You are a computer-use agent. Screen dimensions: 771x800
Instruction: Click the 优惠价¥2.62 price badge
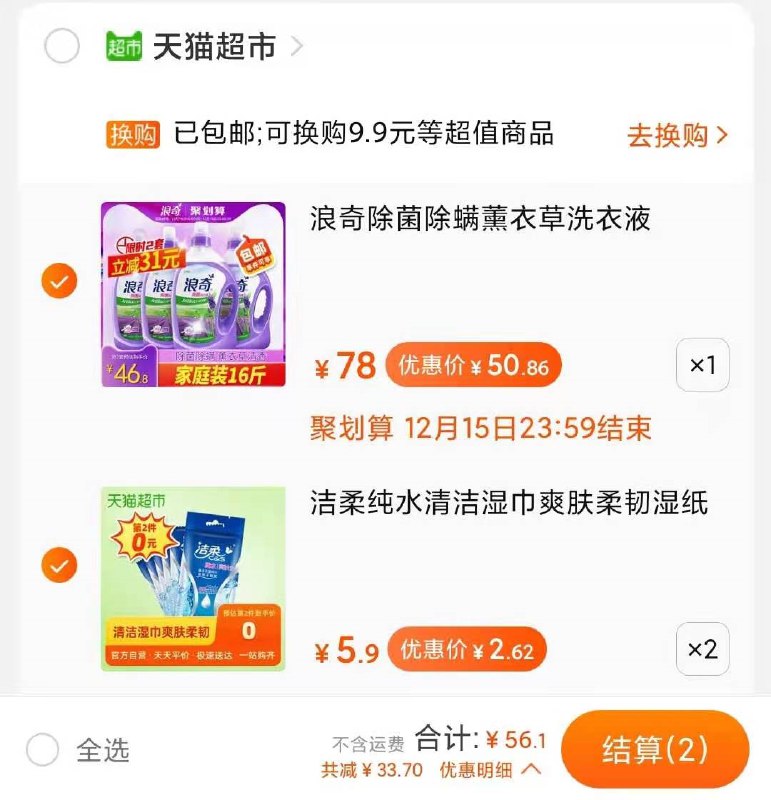pyautogui.click(x=466, y=650)
